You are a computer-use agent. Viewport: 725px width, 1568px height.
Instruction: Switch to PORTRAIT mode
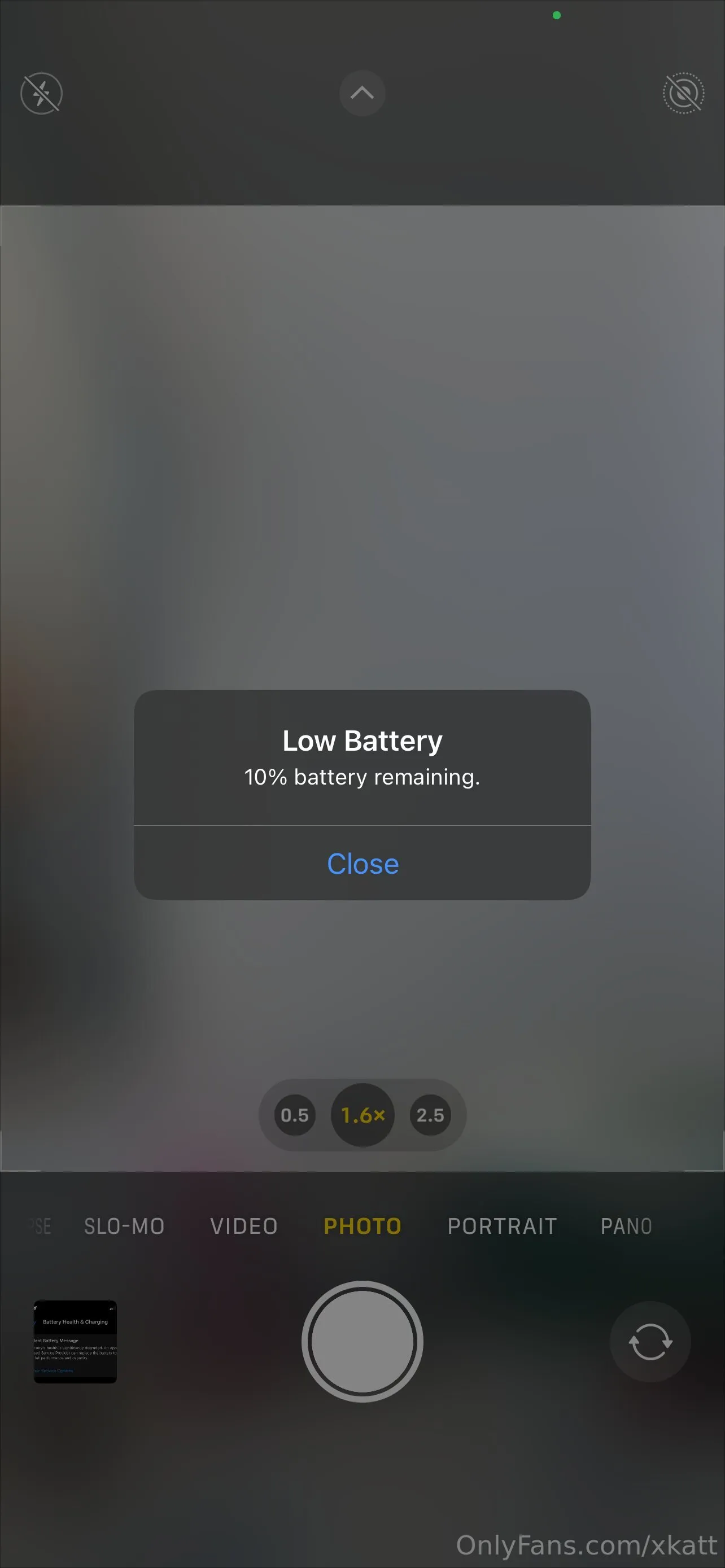[502, 1227]
